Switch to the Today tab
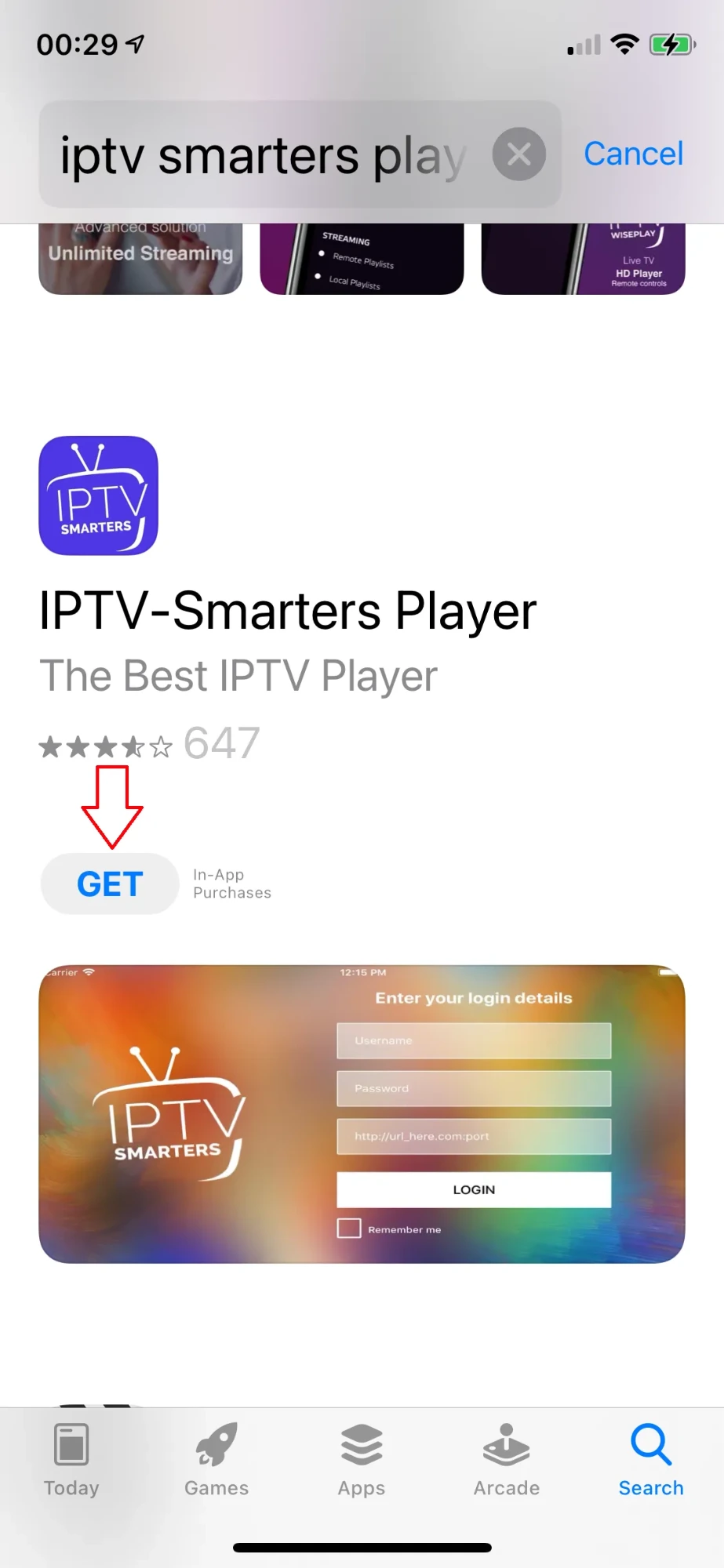This screenshot has width=724, height=1568. tap(71, 1460)
